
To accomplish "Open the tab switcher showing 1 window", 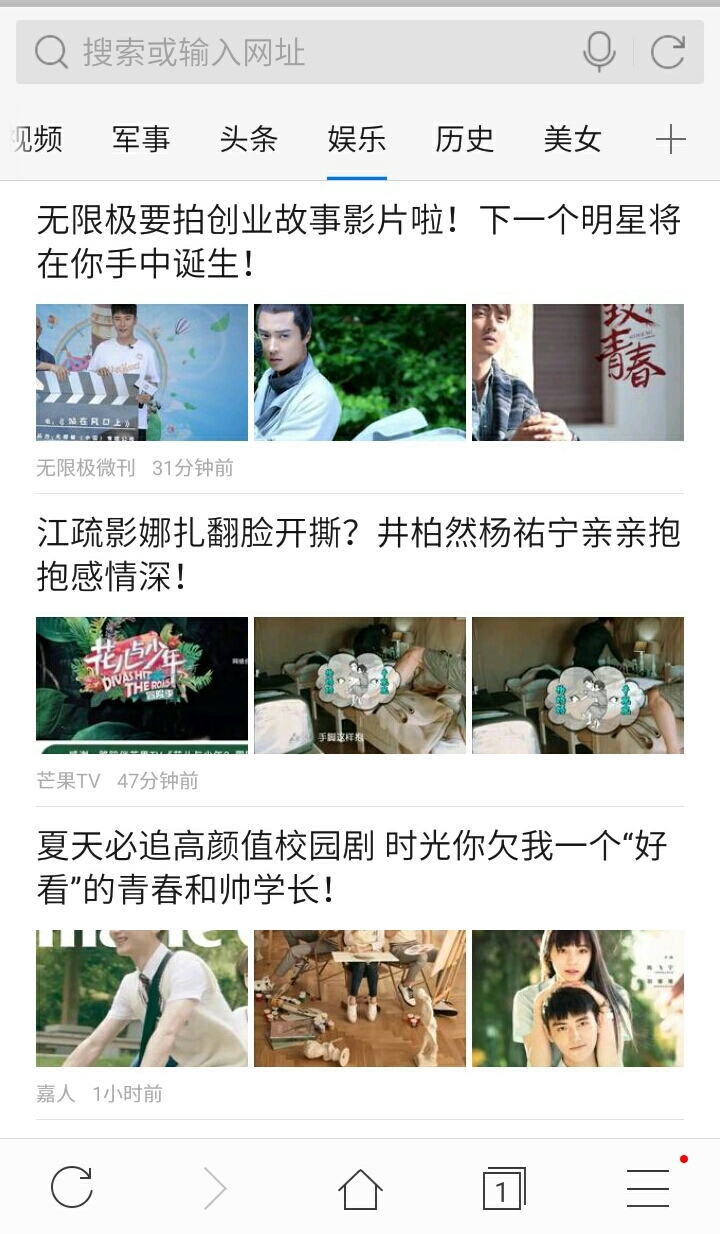I will coord(503,1188).
